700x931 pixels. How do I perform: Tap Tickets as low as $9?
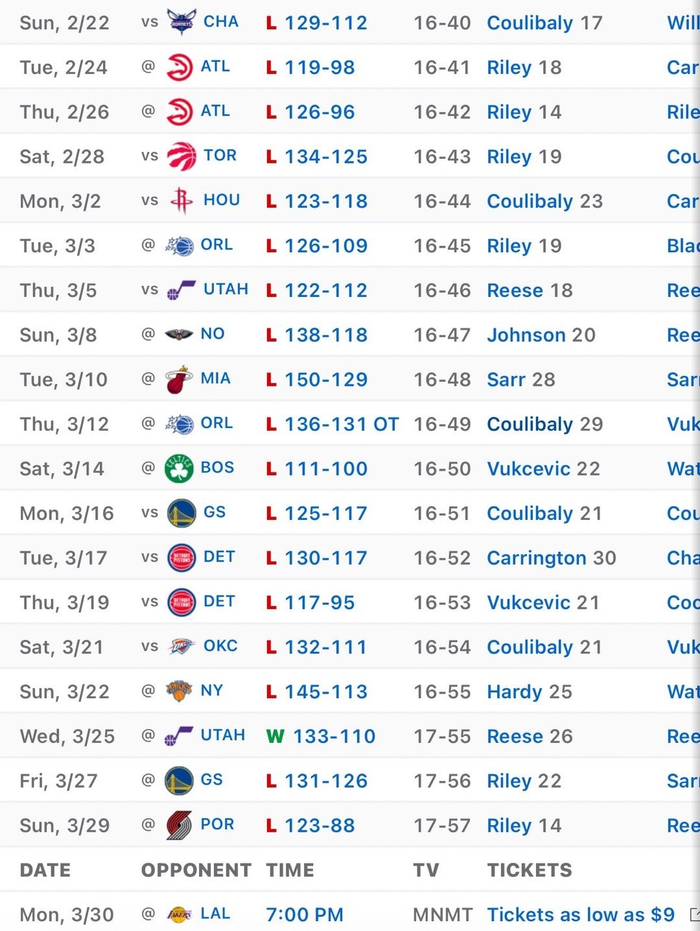(580, 914)
